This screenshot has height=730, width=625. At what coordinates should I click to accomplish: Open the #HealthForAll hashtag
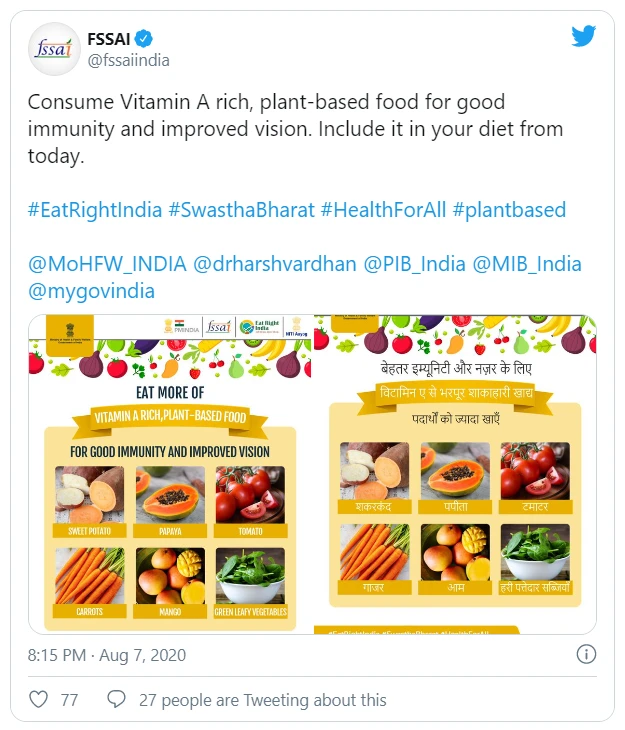(x=385, y=211)
